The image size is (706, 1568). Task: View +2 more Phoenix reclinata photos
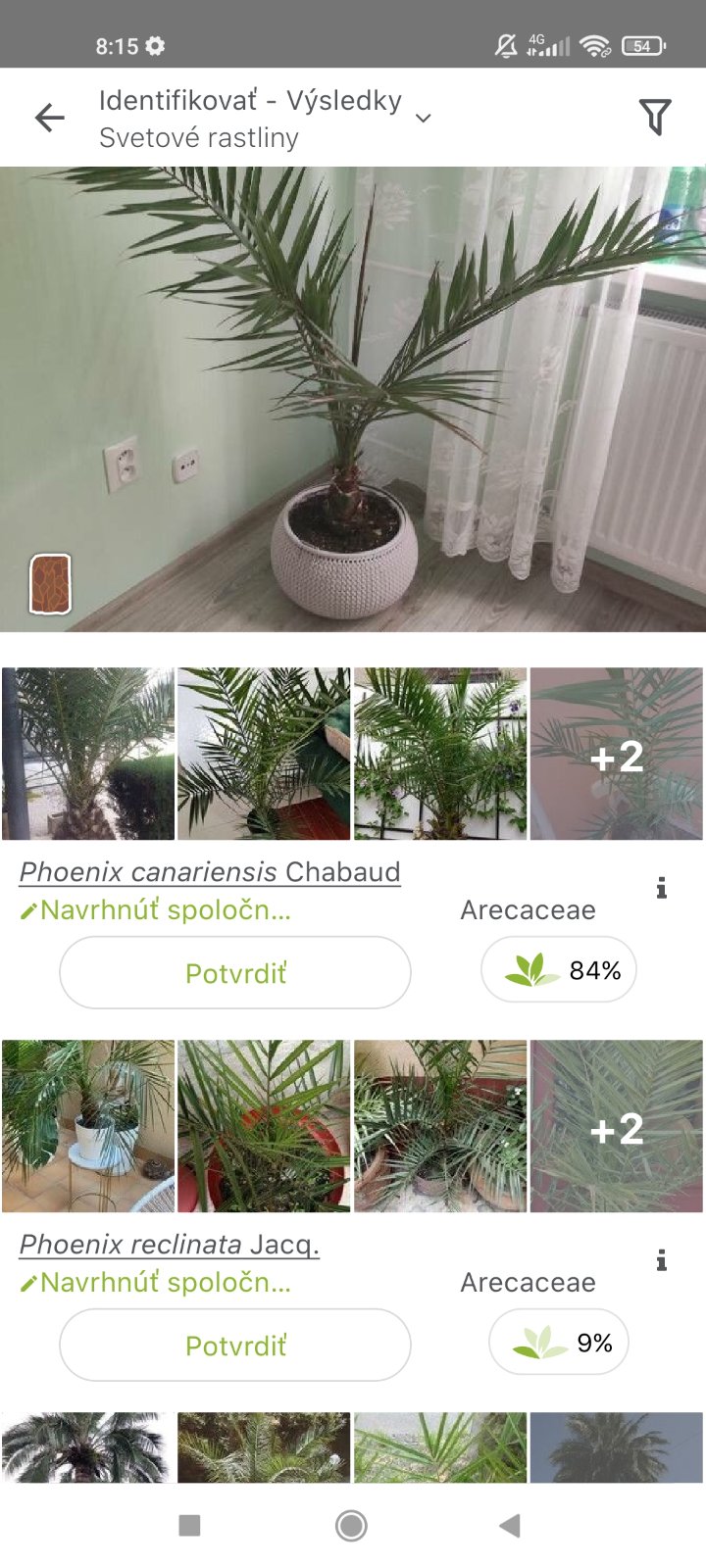[616, 1127]
